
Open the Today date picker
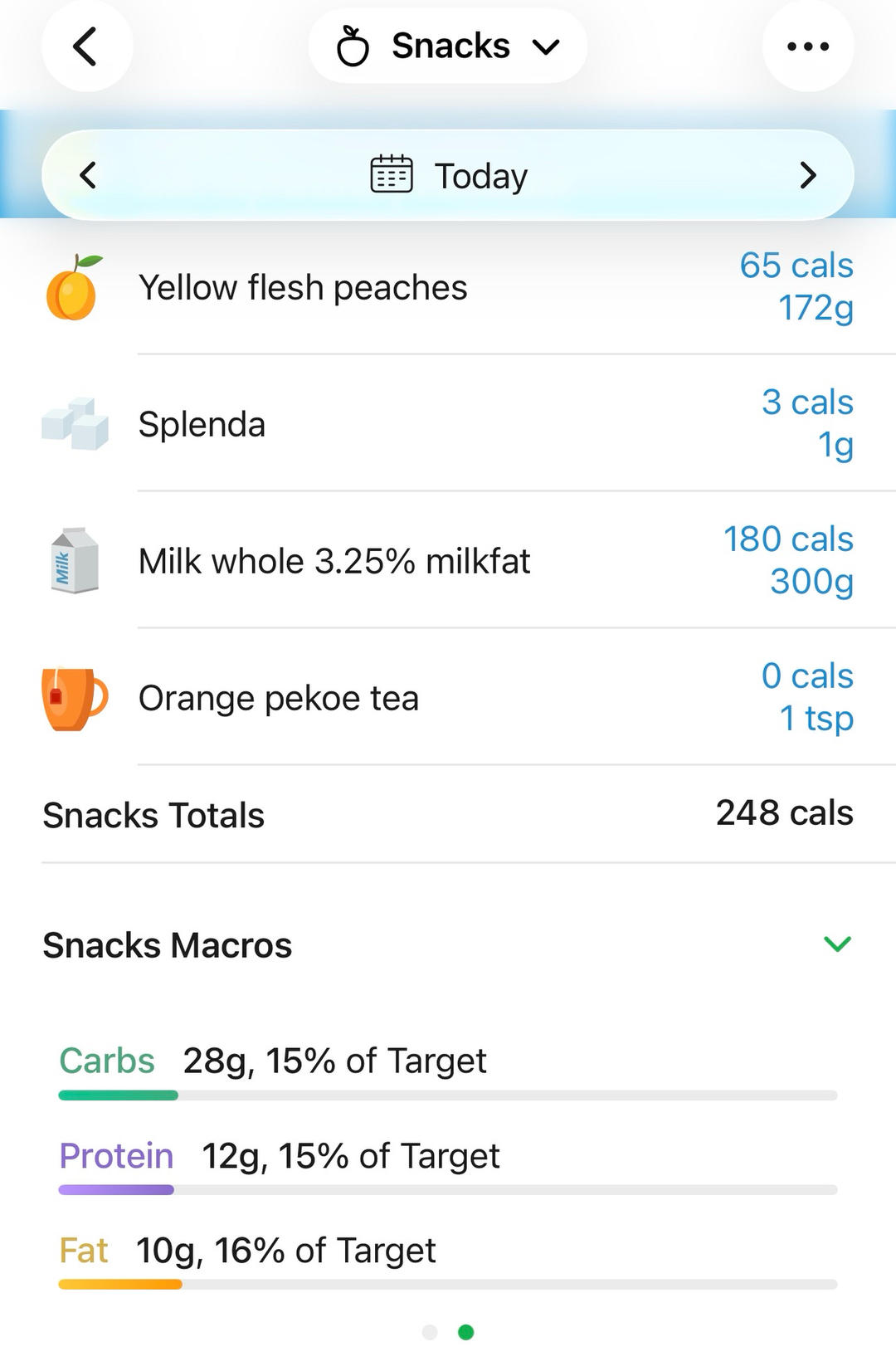click(448, 175)
